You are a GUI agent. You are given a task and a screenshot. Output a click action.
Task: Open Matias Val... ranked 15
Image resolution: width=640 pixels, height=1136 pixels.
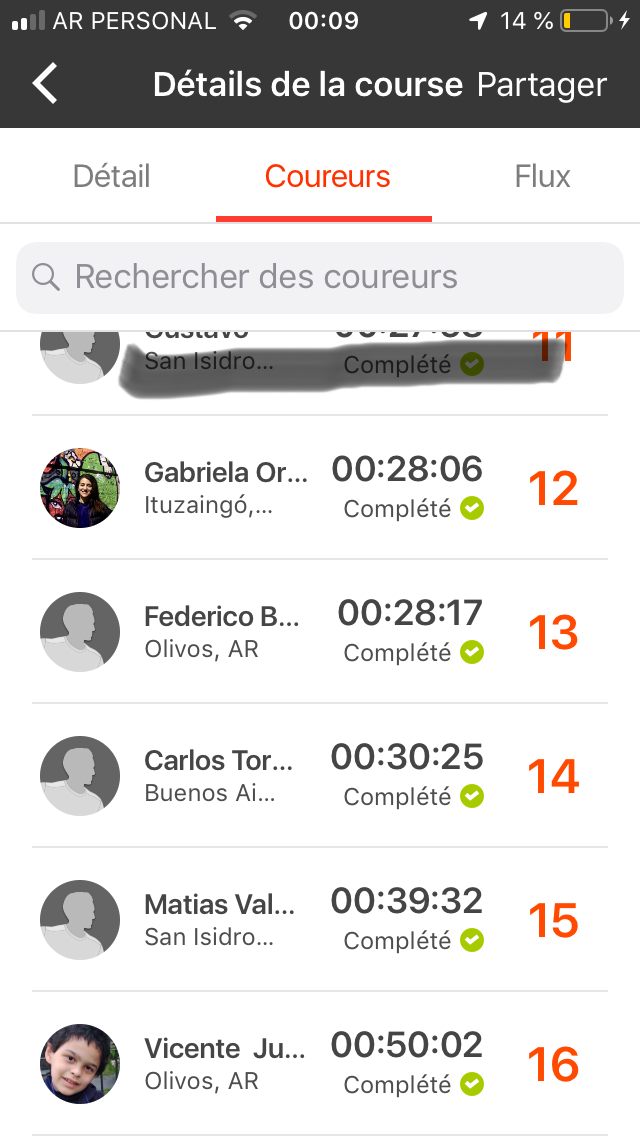pos(320,919)
